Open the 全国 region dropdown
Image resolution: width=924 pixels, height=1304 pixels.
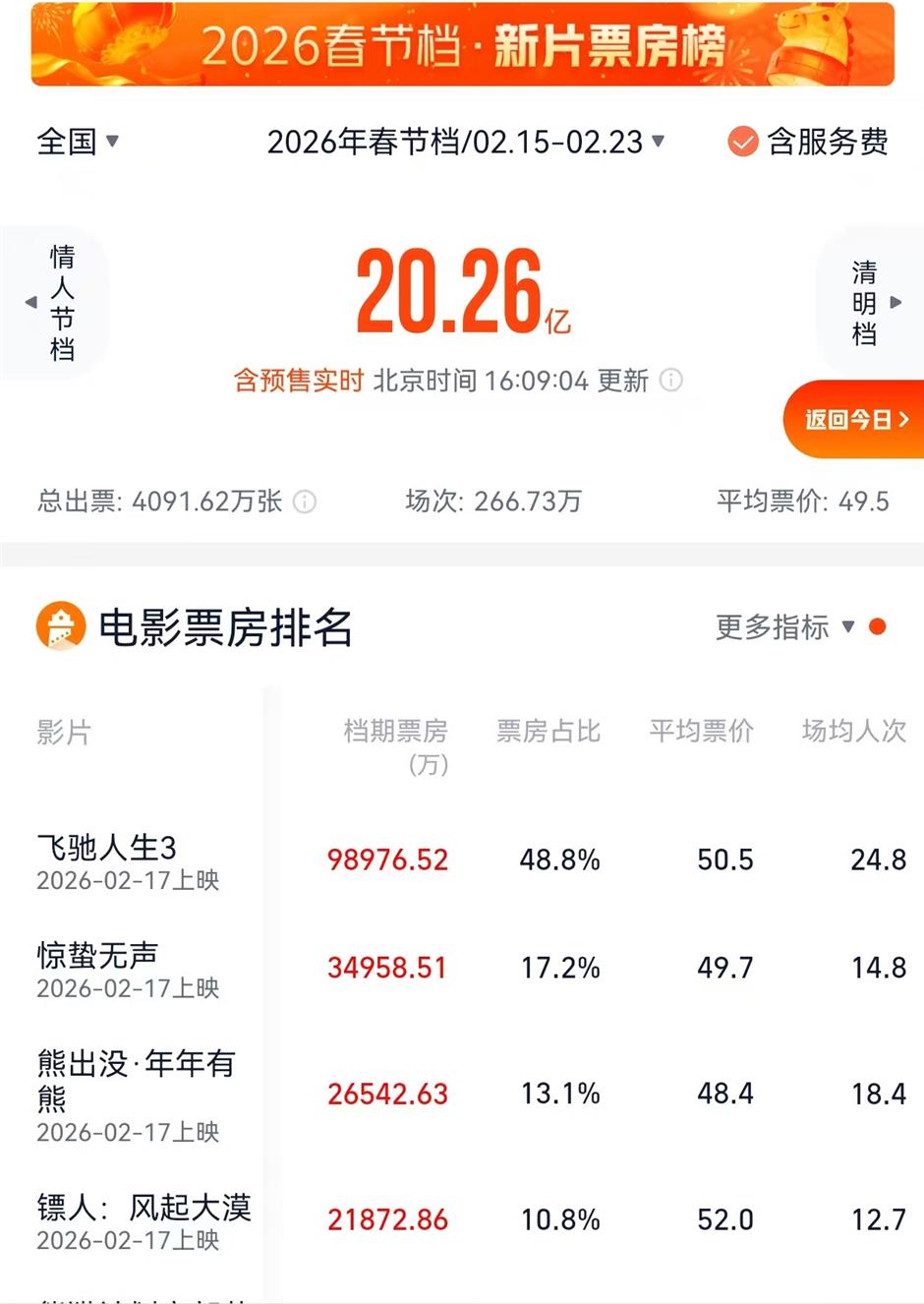(77, 142)
